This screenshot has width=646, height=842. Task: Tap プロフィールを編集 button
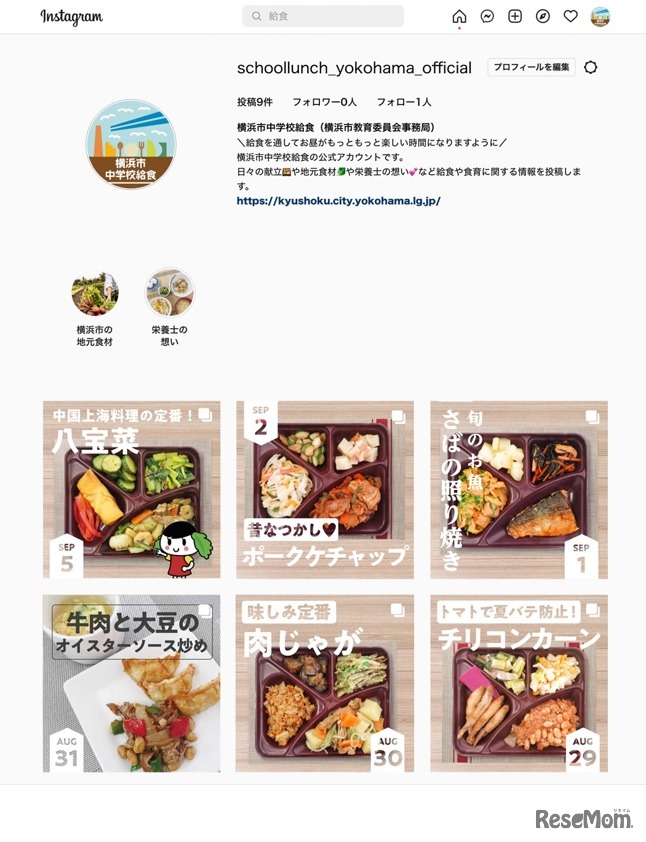coord(531,67)
